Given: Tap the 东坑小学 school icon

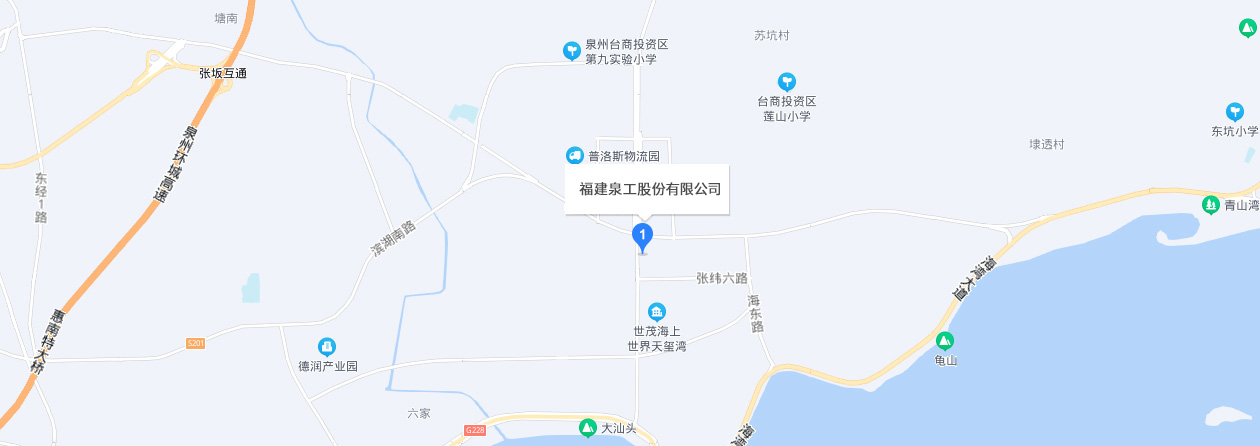Looking at the screenshot, I should (1235, 111).
